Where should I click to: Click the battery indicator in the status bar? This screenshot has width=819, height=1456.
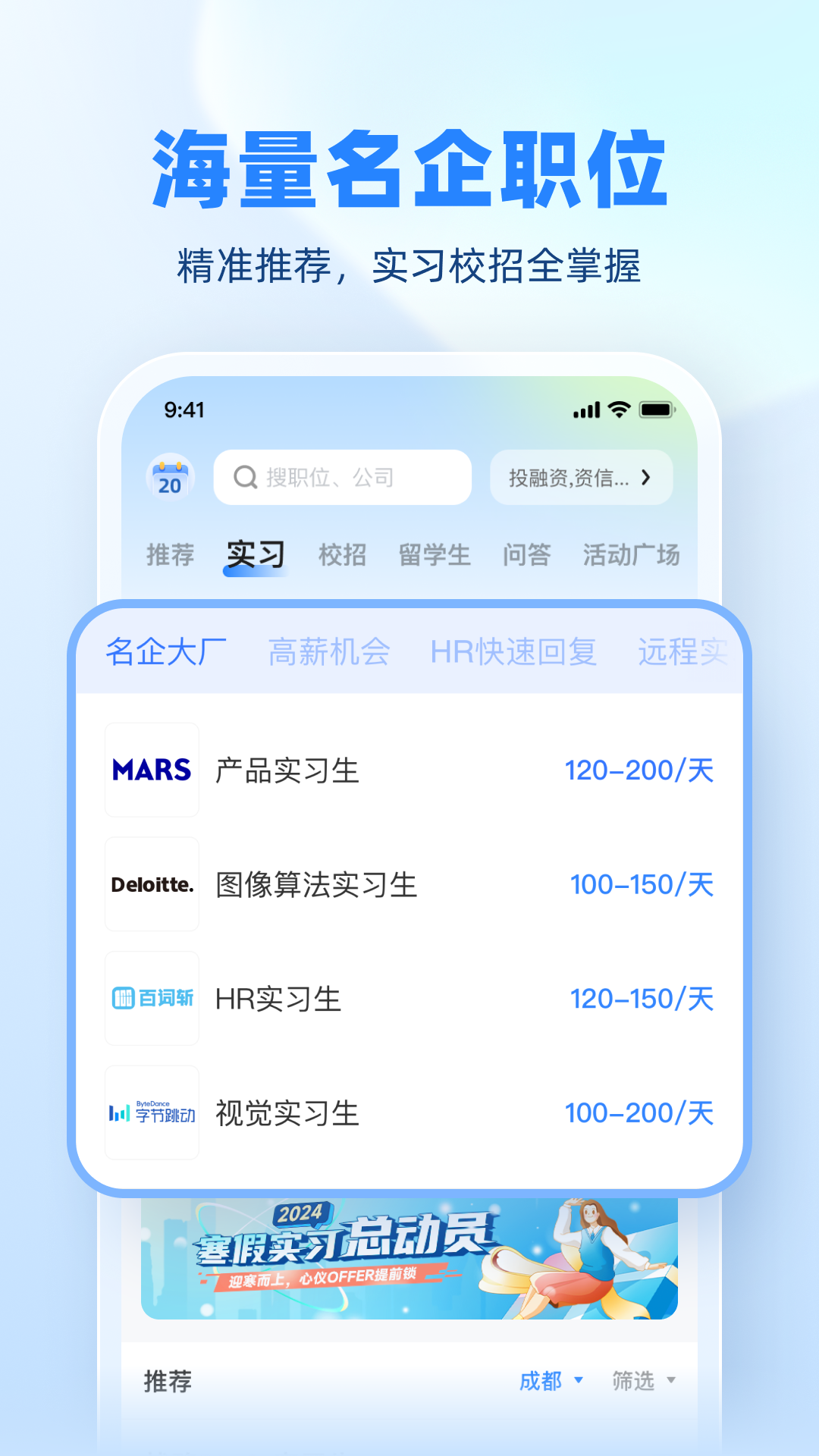[x=657, y=409]
